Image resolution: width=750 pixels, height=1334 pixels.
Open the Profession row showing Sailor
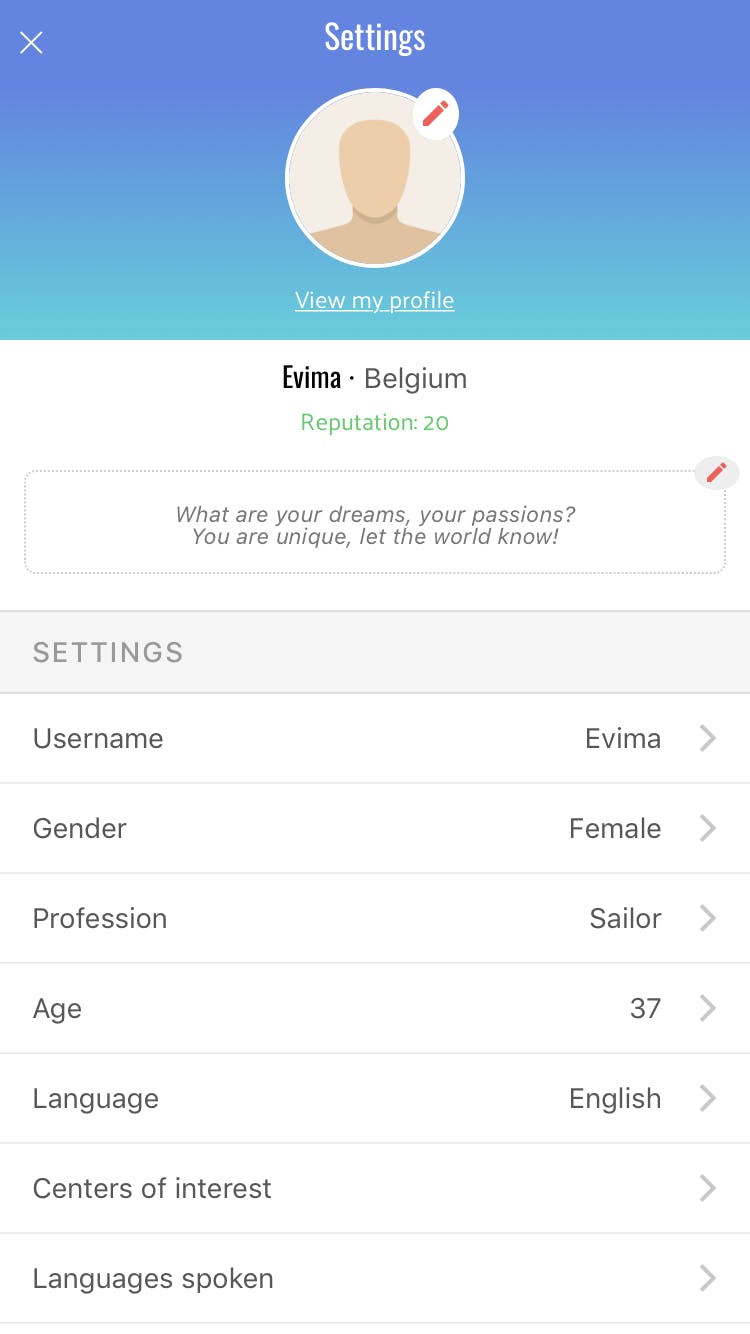point(375,918)
